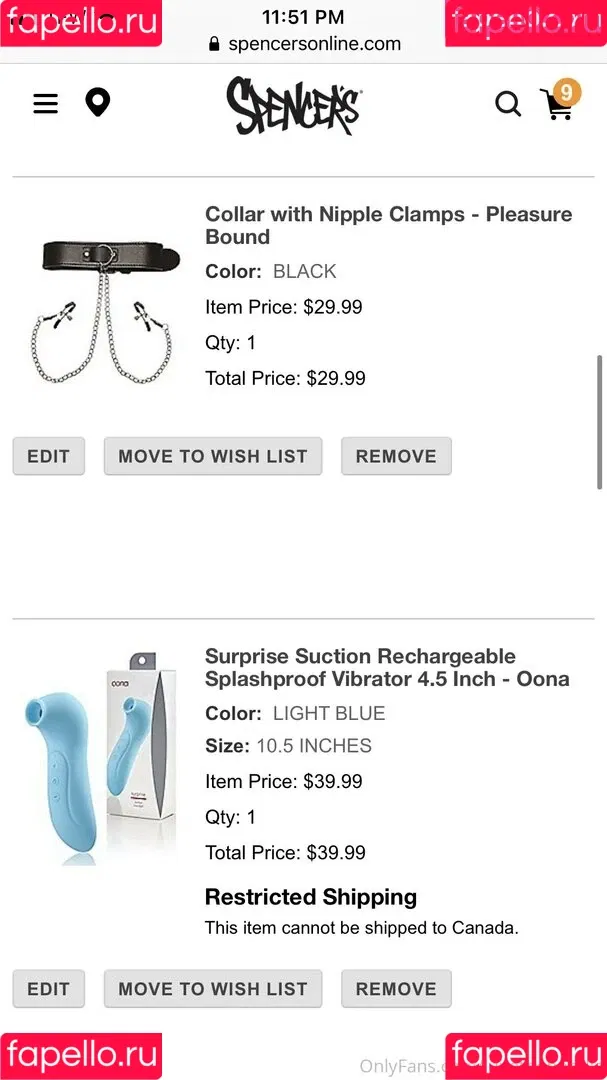Open the store locator pin

click(97, 103)
